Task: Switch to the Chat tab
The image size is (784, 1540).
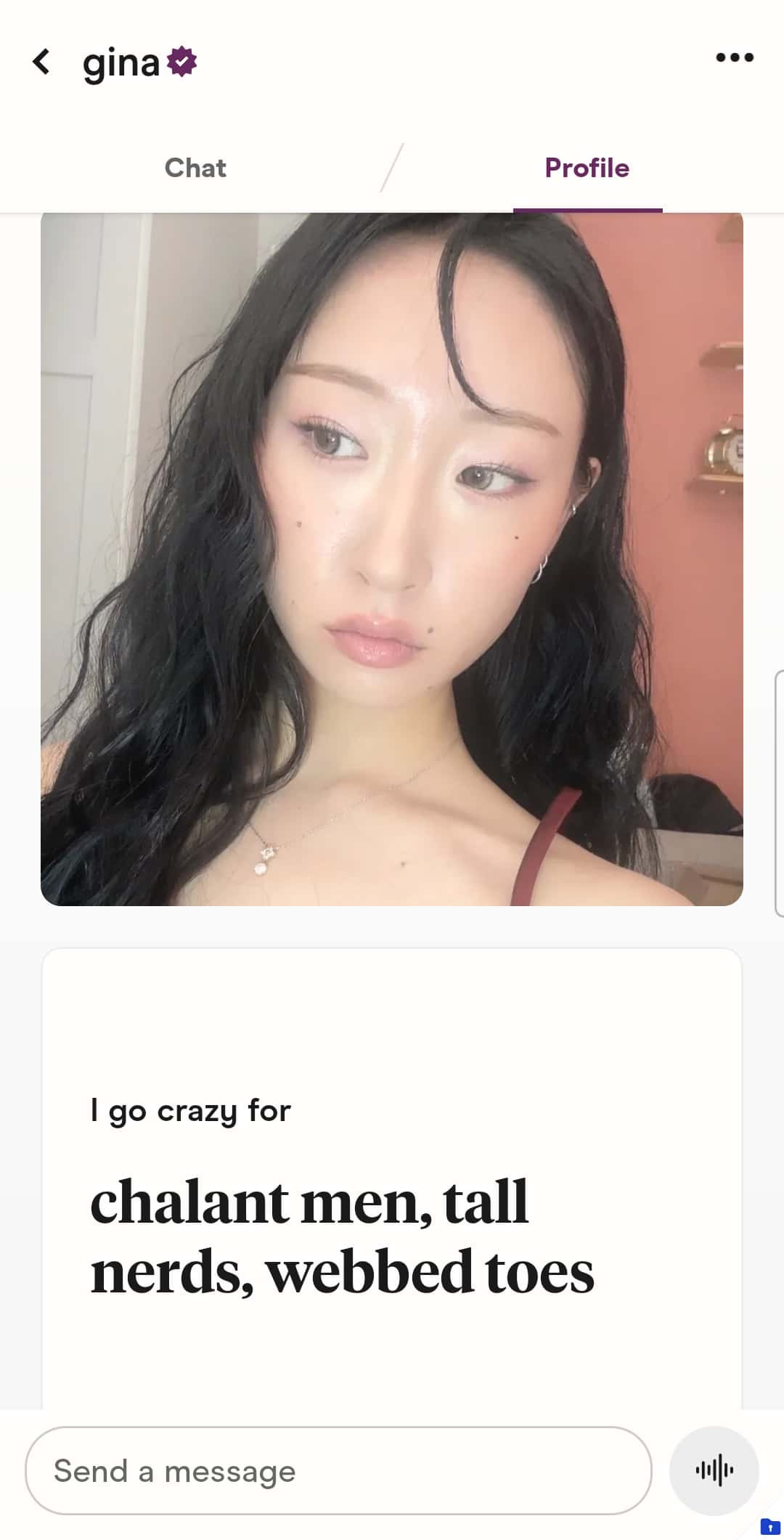Action: 195,168
